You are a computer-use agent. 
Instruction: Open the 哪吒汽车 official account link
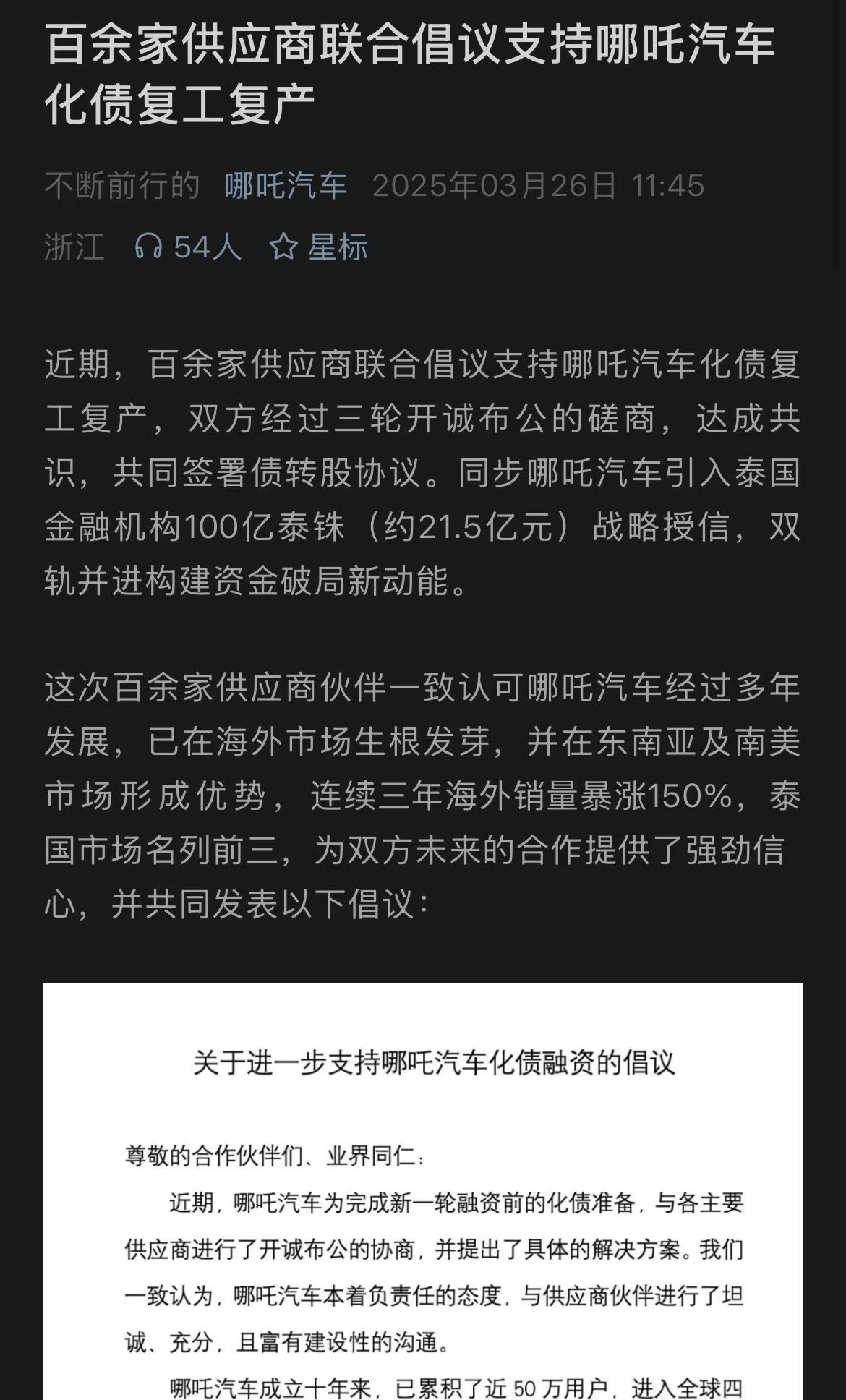286,186
